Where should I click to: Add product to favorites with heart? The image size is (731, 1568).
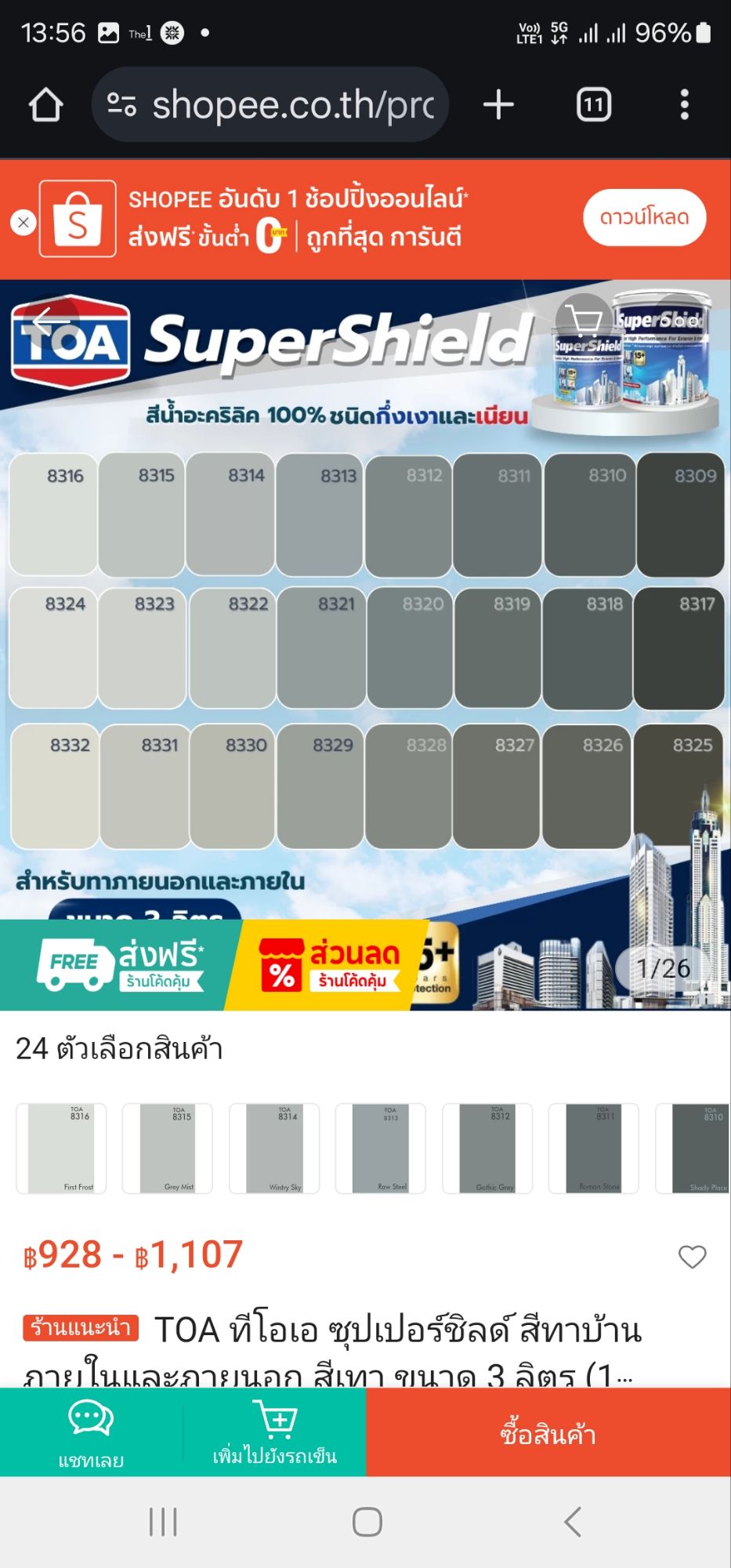click(692, 1257)
